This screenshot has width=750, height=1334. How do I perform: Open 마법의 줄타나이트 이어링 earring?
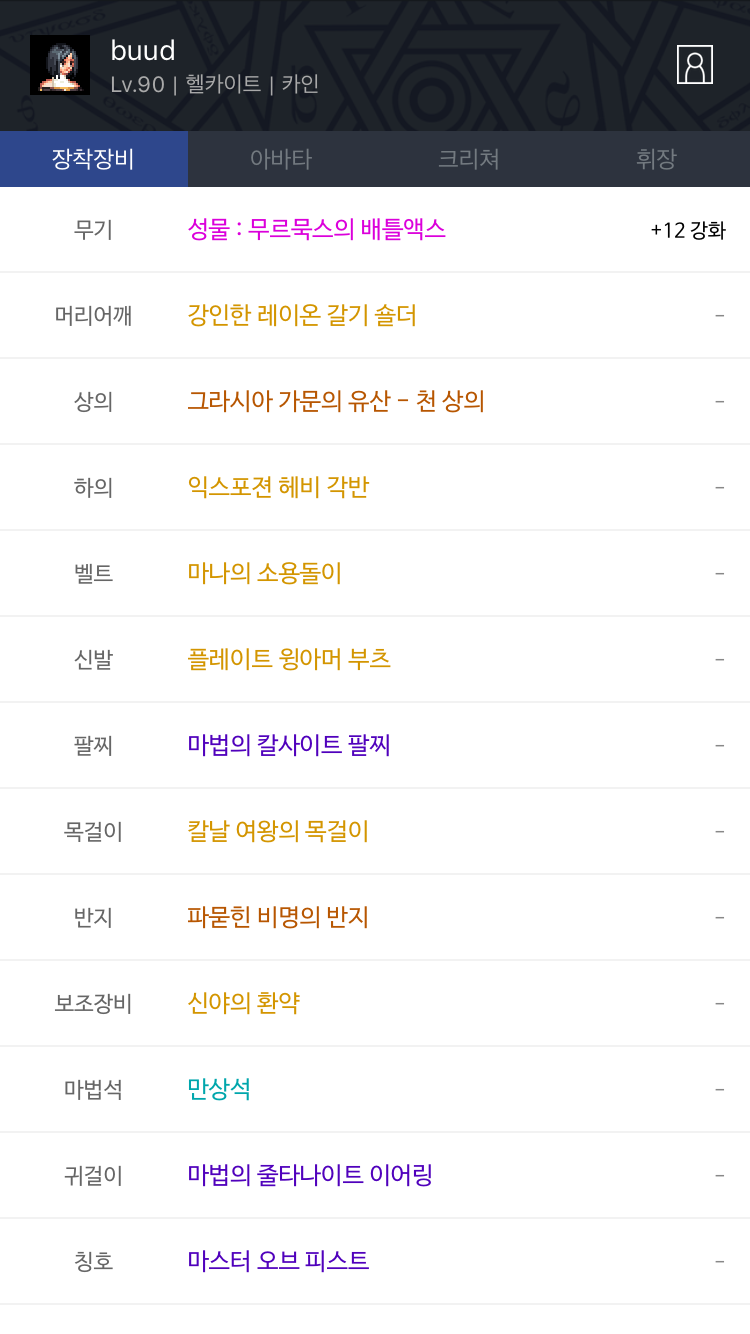pyautogui.click(x=310, y=1175)
